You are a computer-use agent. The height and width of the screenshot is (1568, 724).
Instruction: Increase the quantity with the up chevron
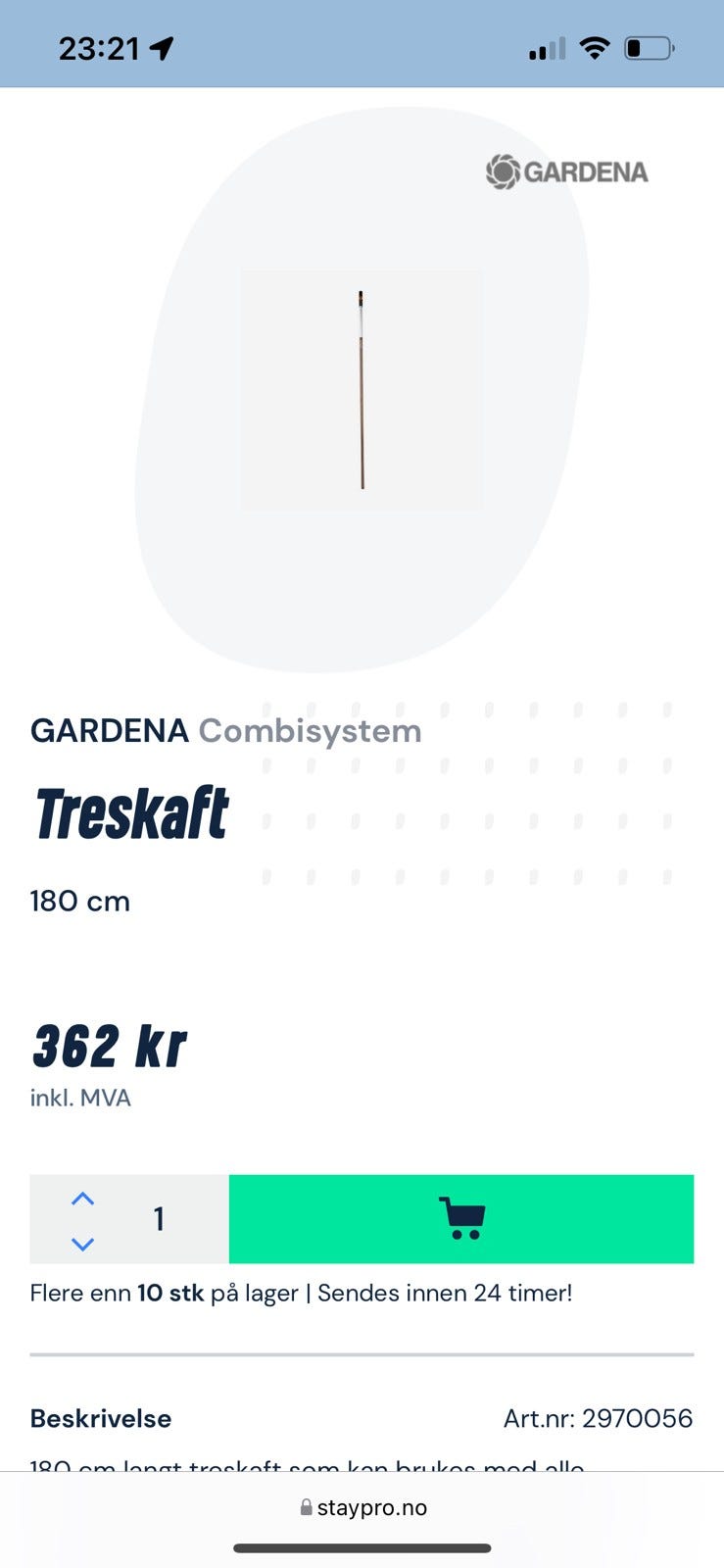pos(81,1198)
